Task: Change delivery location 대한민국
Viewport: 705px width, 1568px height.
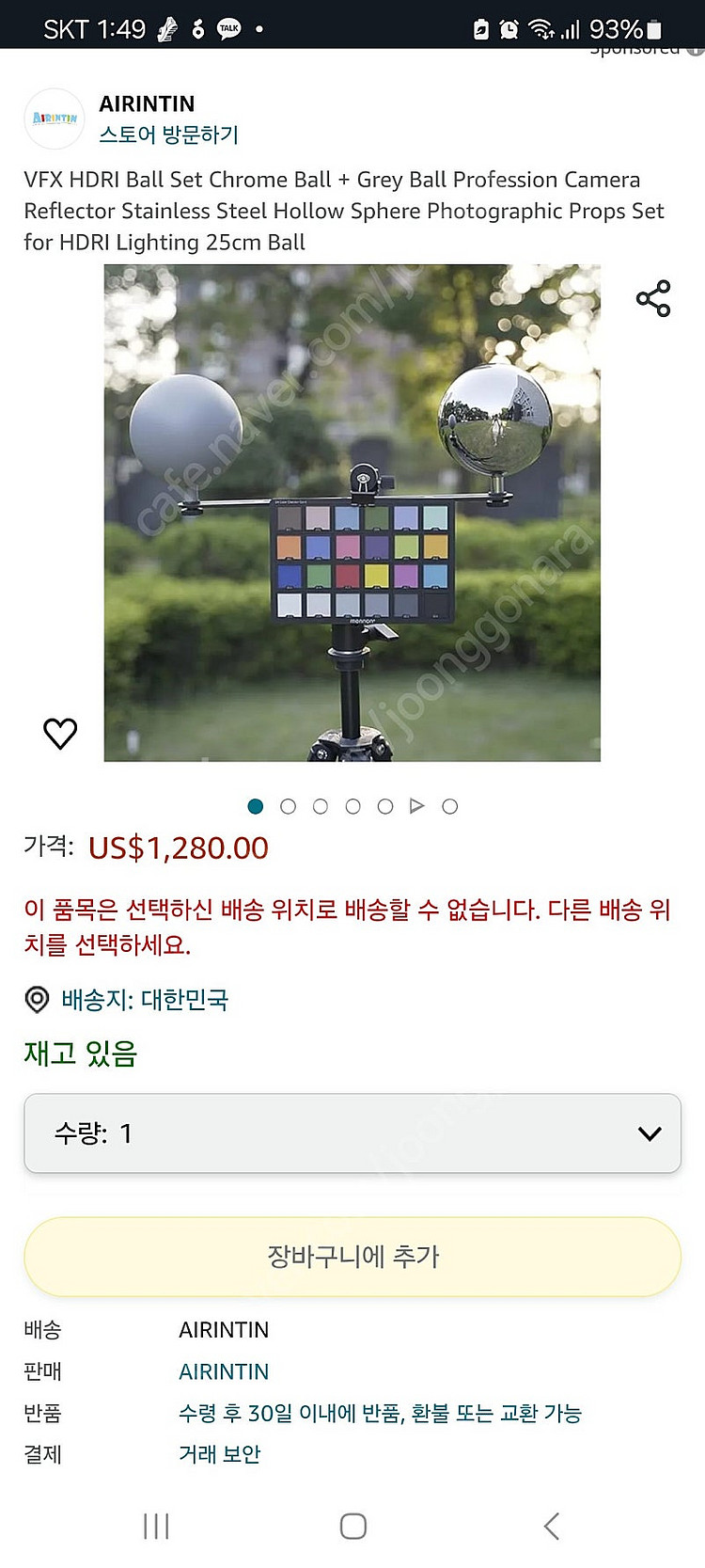Action: pyautogui.click(x=145, y=999)
